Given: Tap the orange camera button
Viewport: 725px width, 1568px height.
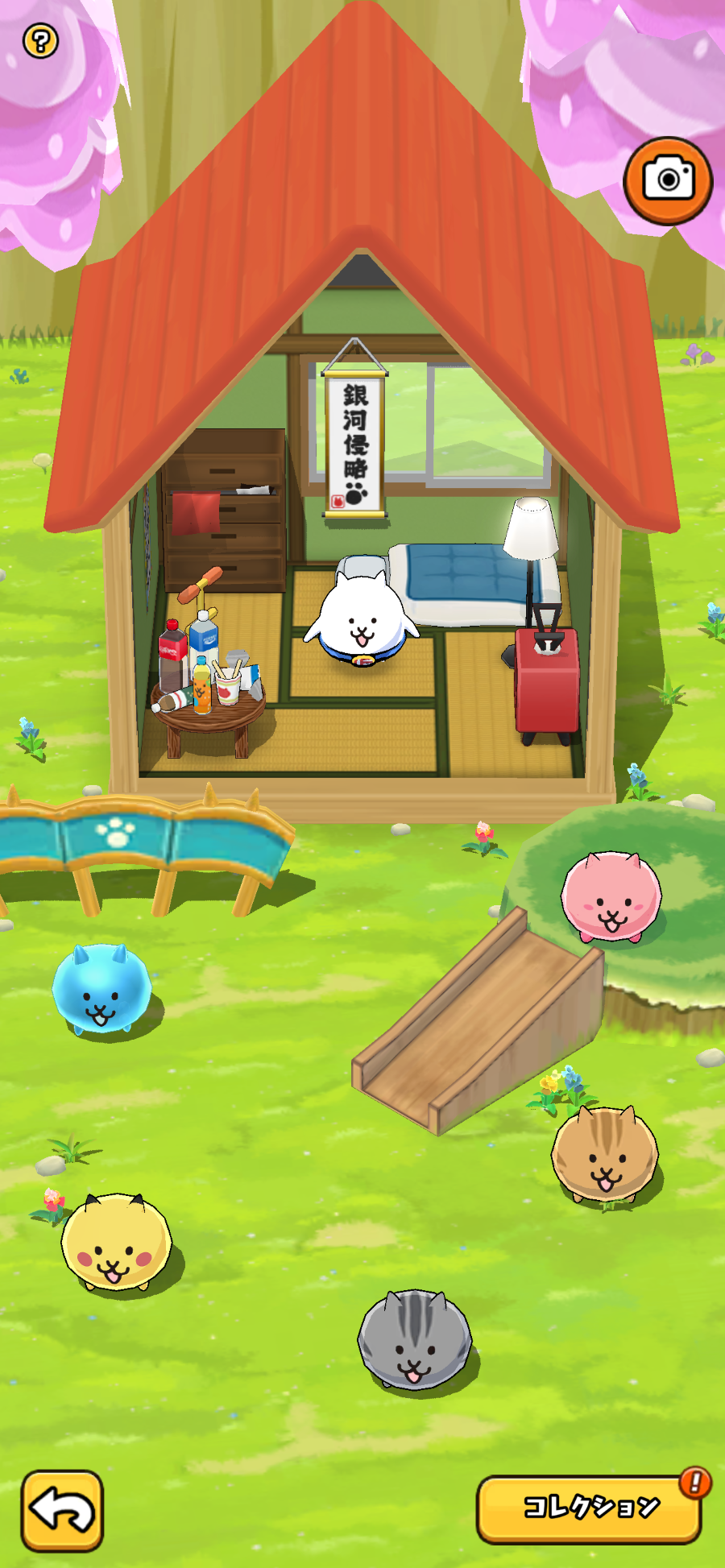Looking at the screenshot, I should pos(668,180).
